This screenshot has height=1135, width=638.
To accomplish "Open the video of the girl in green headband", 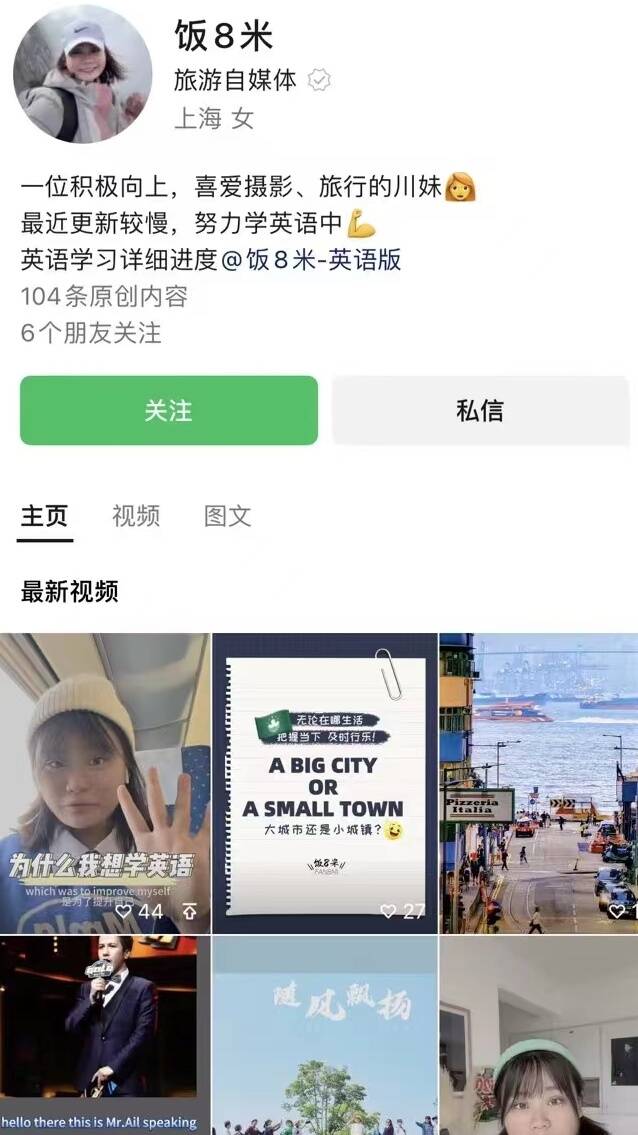I will click(x=538, y=1035).
